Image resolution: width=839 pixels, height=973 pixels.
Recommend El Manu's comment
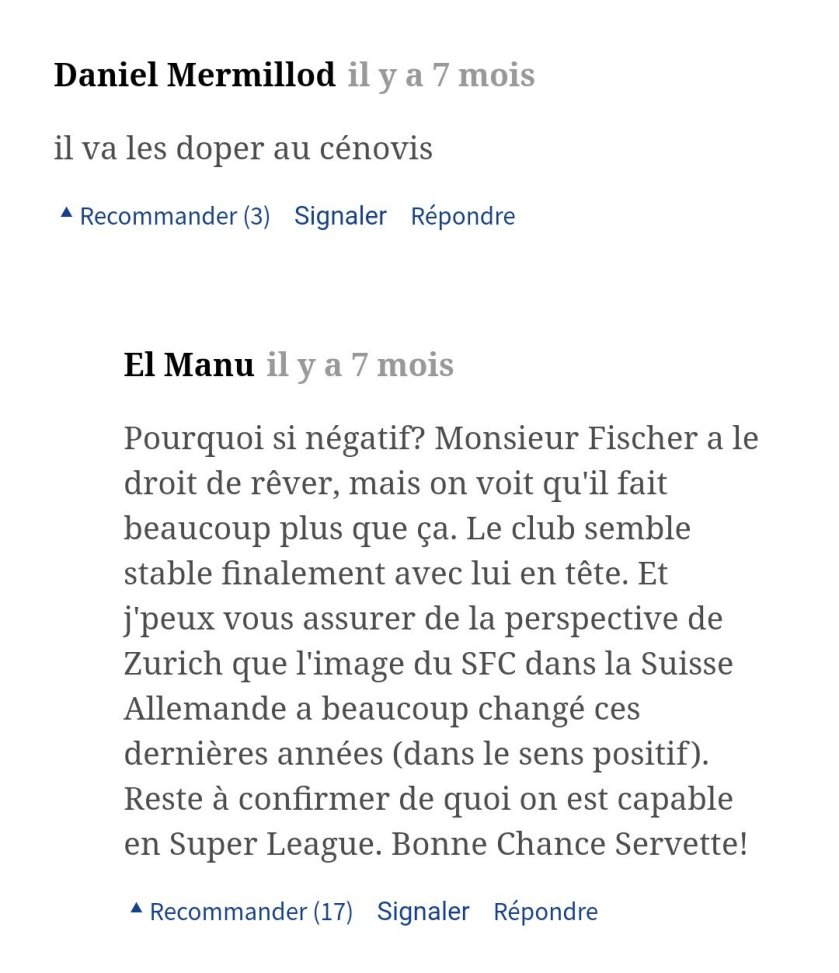tap(241, 912)
